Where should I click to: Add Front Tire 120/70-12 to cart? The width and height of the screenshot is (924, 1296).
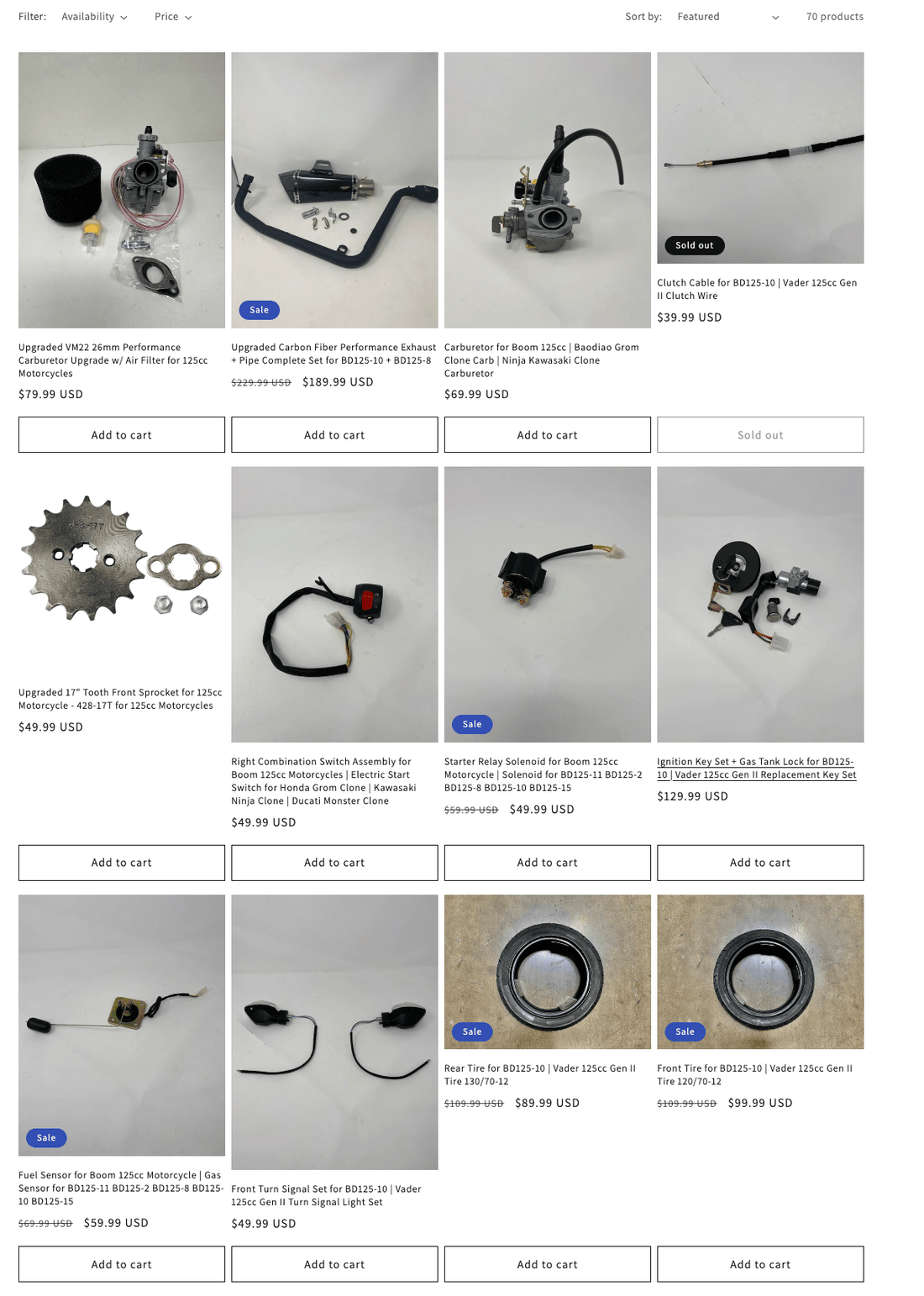click(x=760, y=1264)
